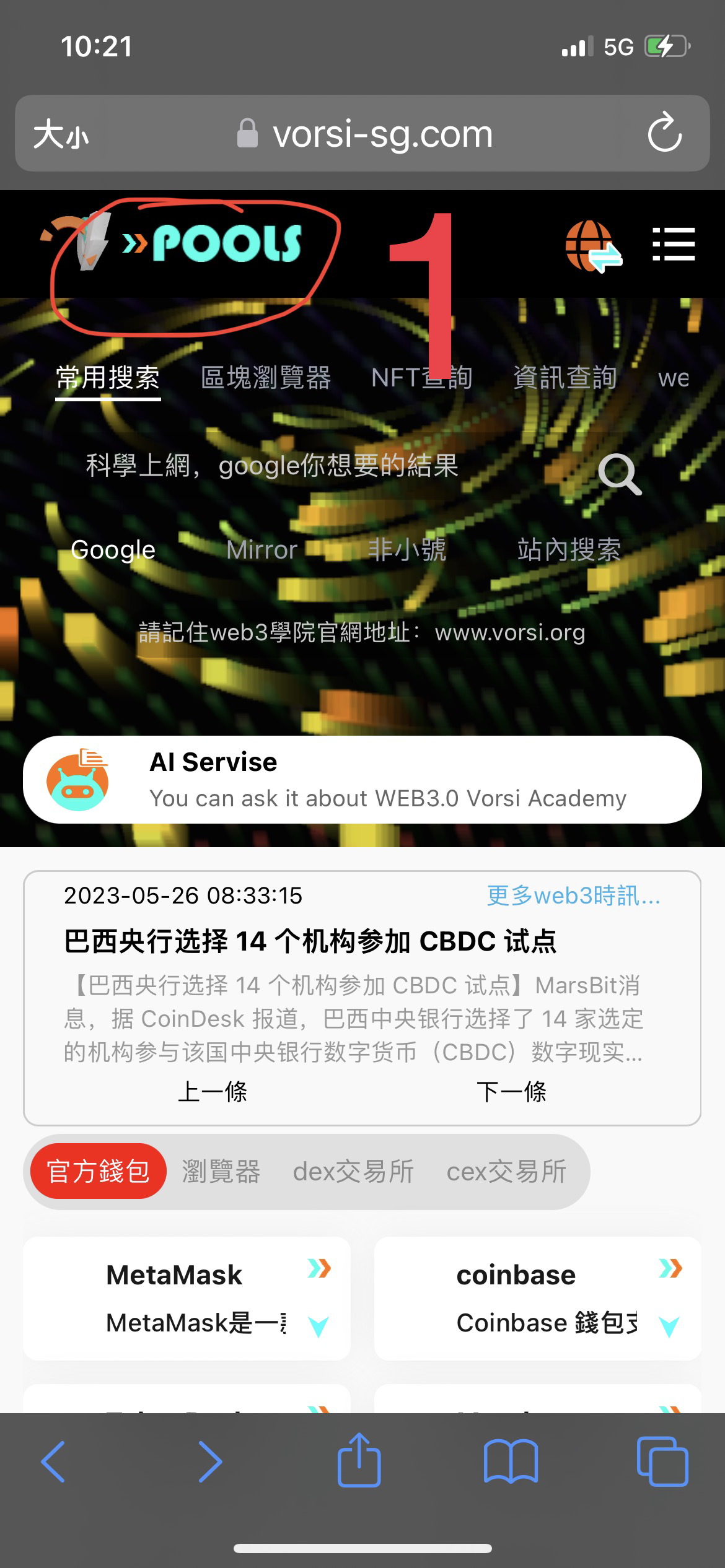Reload the page in Safari
Viewport: 725px width, 1568px height.
pos(665,133)
